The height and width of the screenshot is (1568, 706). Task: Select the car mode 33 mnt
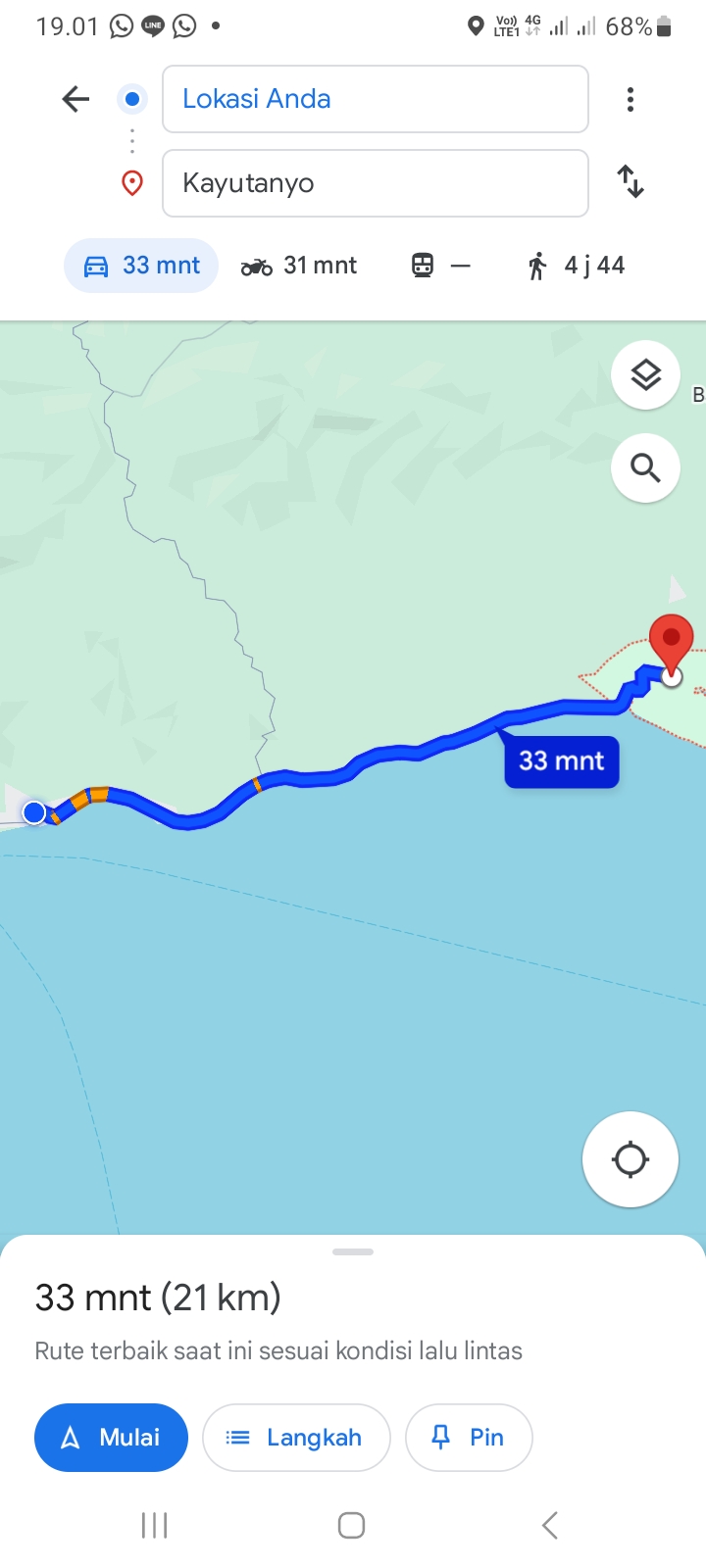coord(141,266)
